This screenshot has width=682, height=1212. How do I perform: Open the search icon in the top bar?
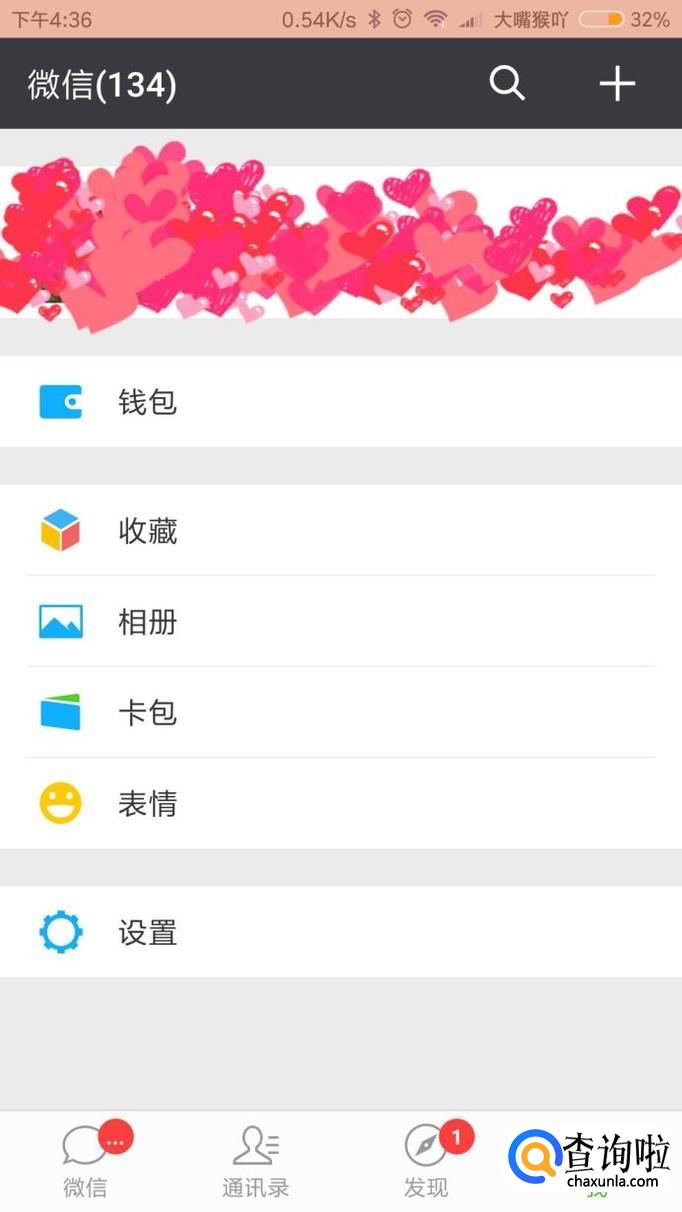click(507, 84)
